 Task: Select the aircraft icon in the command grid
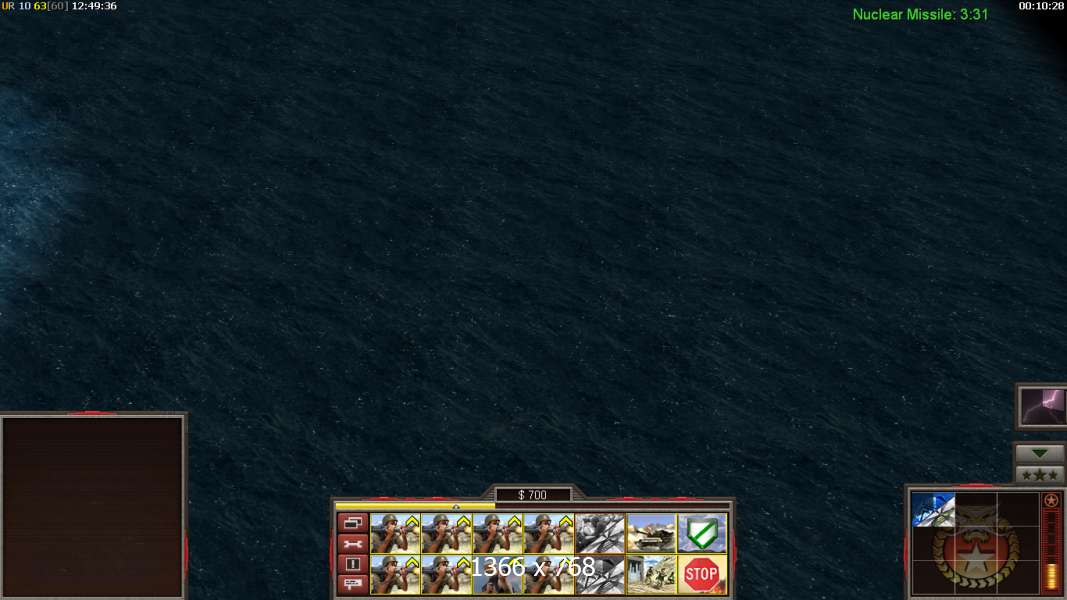(933, 510)
